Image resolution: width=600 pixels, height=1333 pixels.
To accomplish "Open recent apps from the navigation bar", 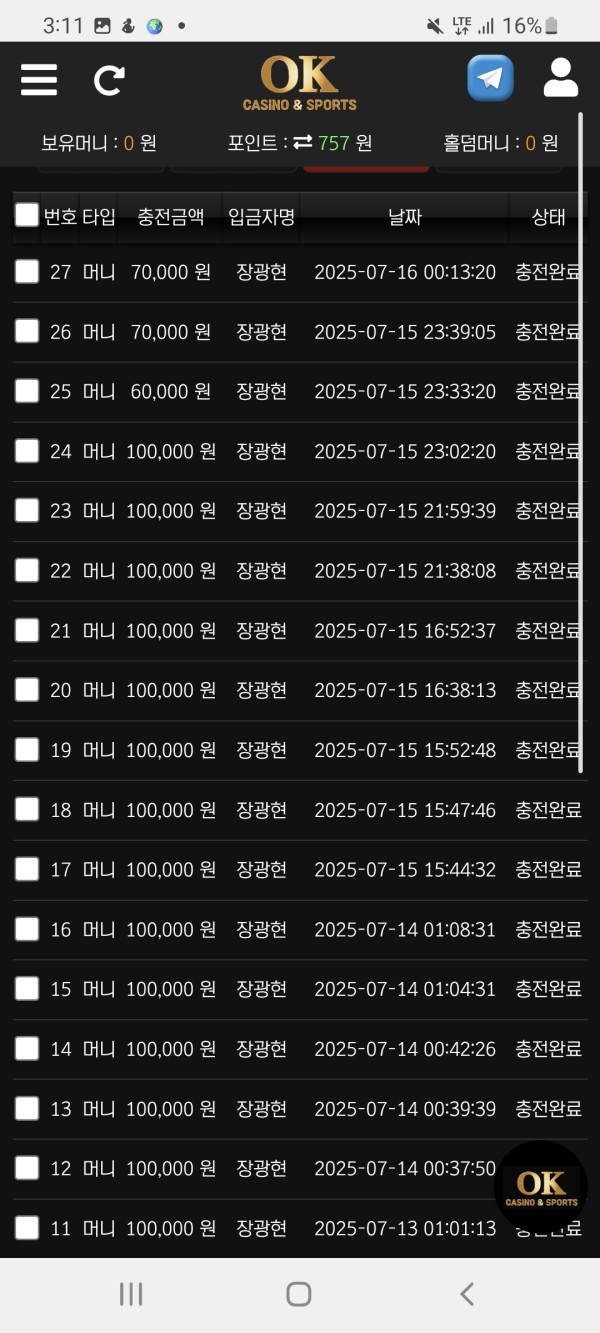I will 131,1294.
